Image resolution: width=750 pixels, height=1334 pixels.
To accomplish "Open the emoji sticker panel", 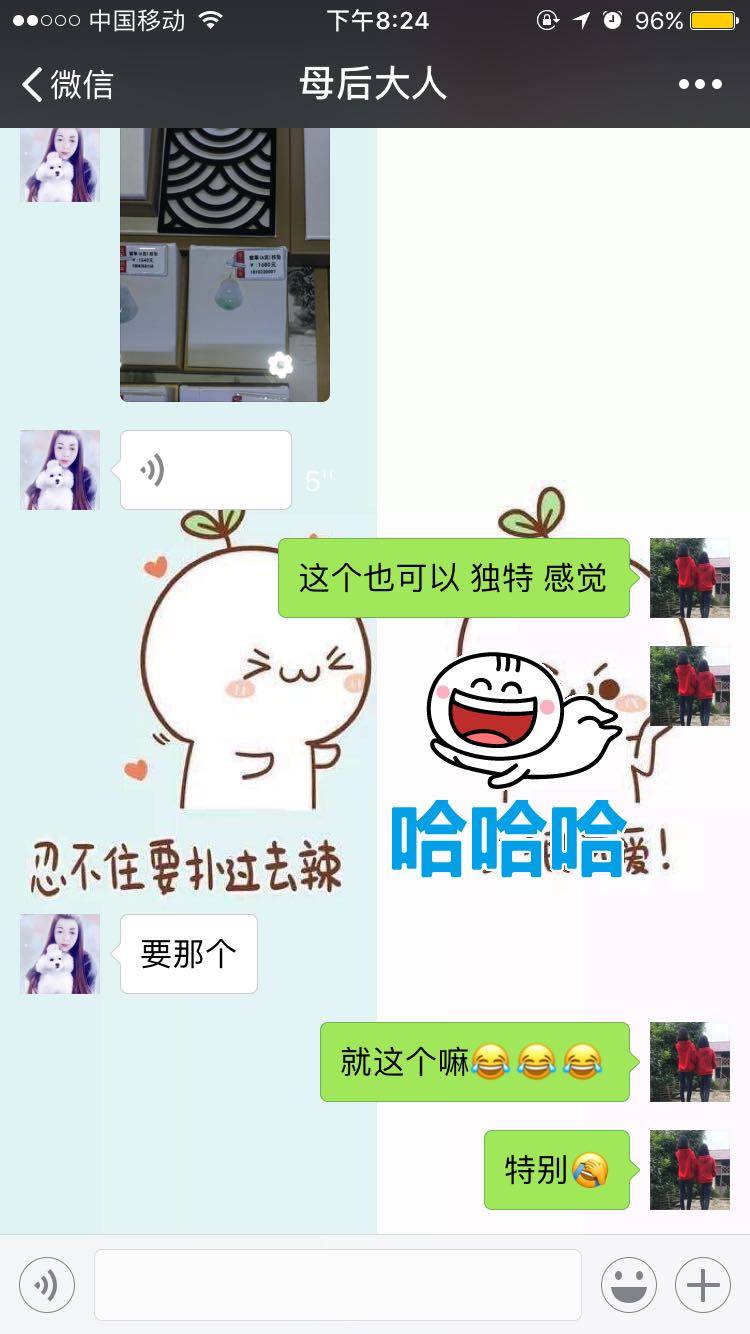I will point(628,1285).
